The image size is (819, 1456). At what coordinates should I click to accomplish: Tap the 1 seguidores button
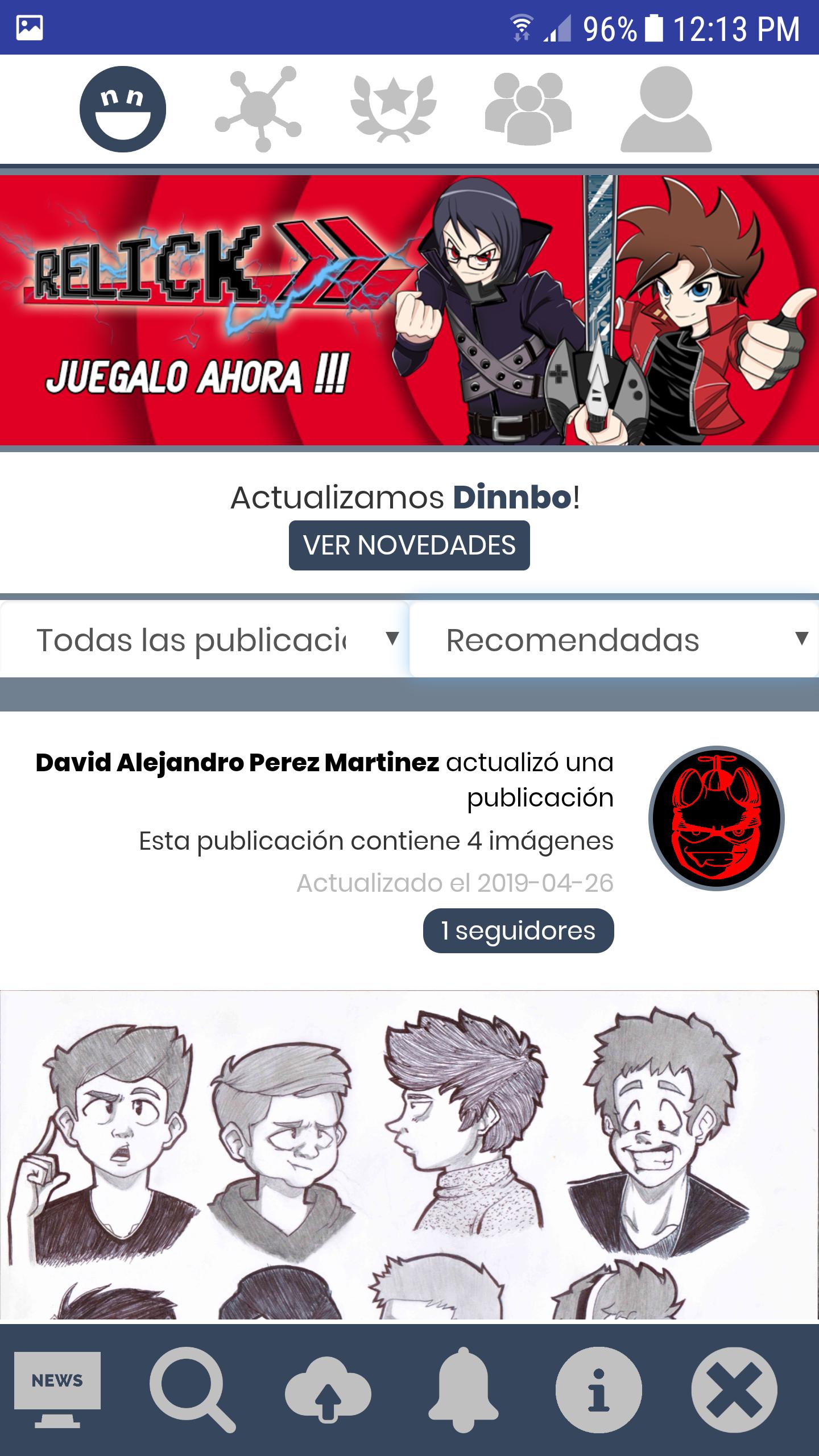518,931
